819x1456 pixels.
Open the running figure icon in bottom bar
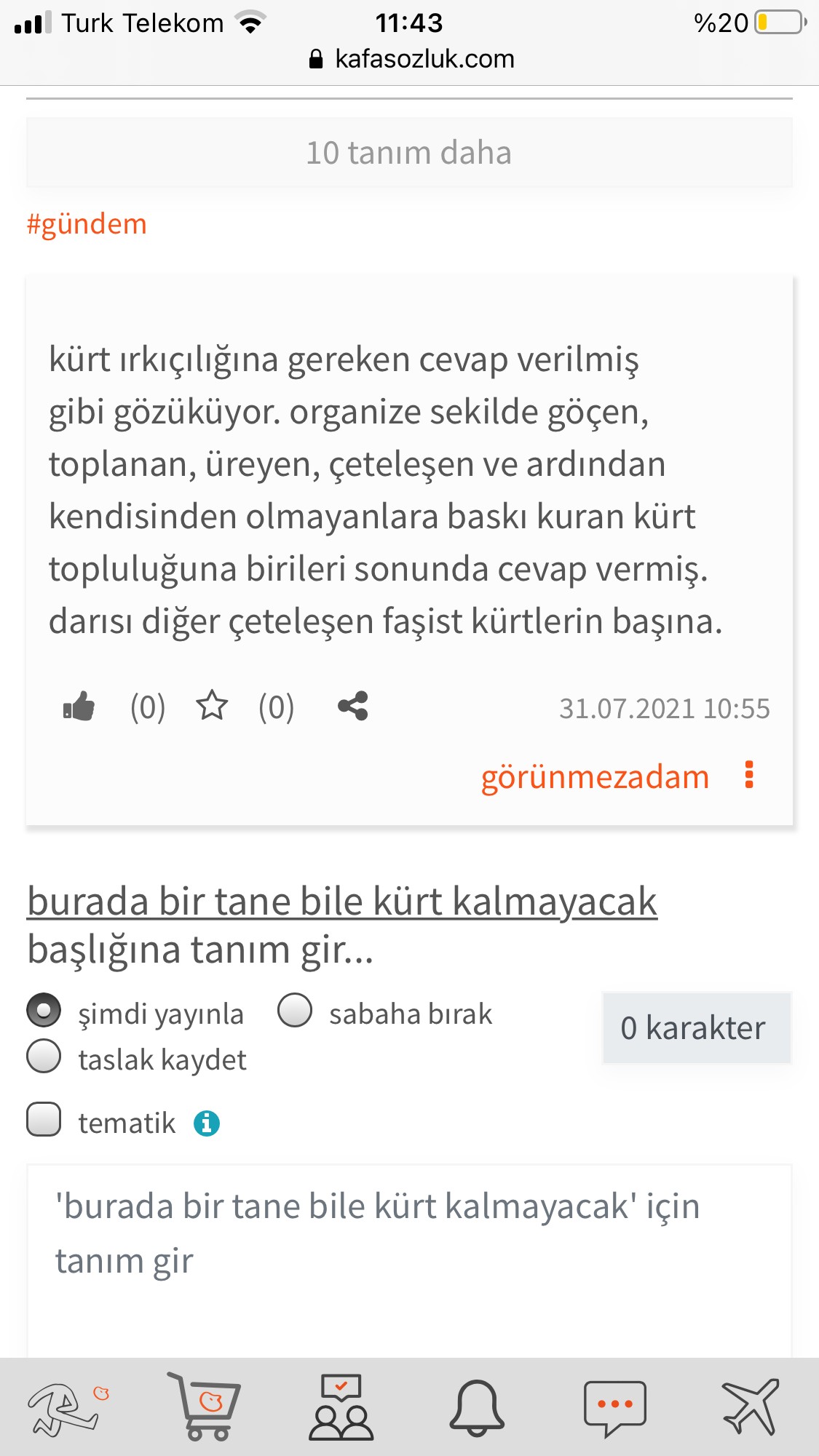(66, 1408)
